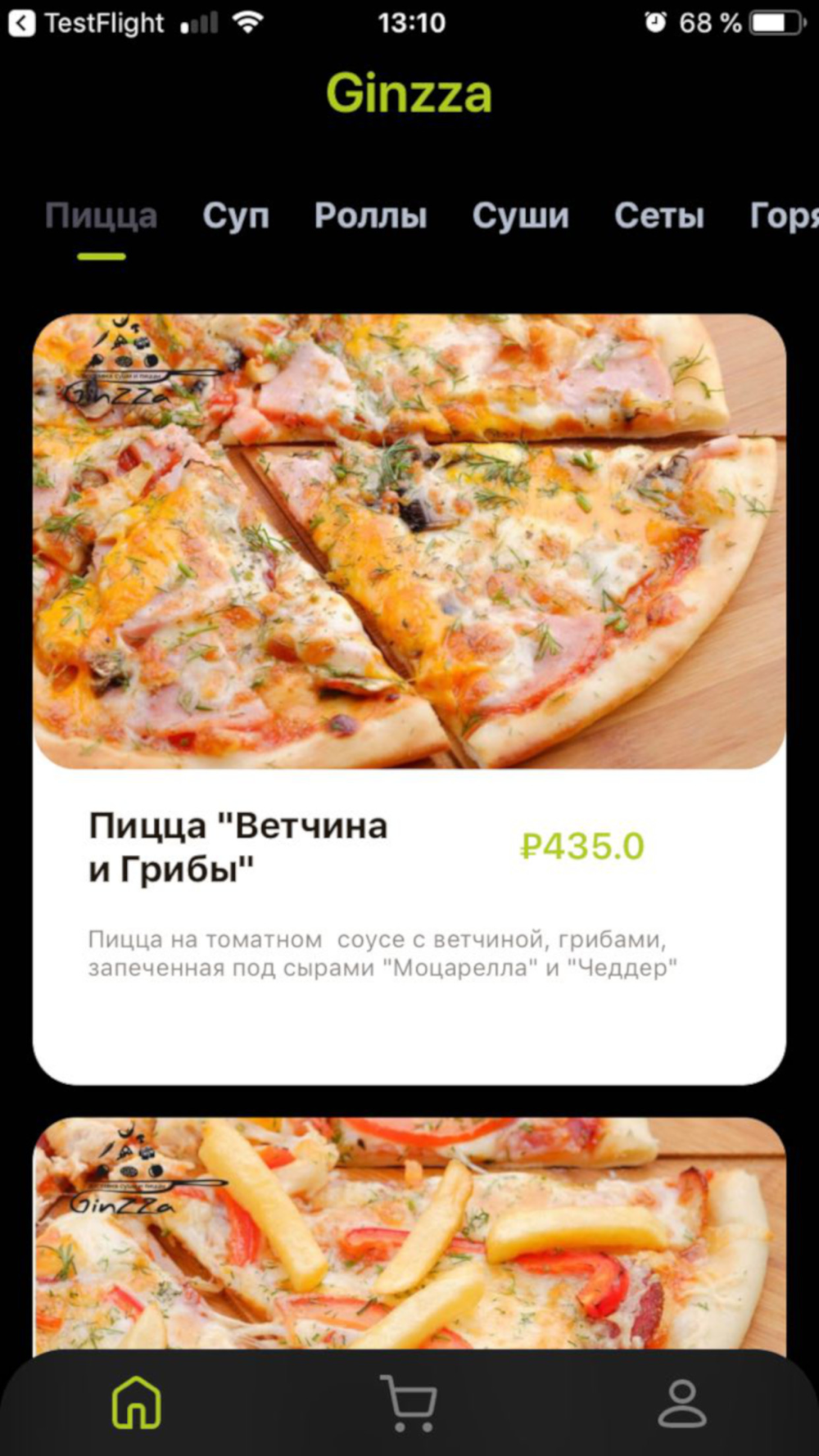Select the Пицца category tab
819x1456 pixels.
(x=101, y=216)
